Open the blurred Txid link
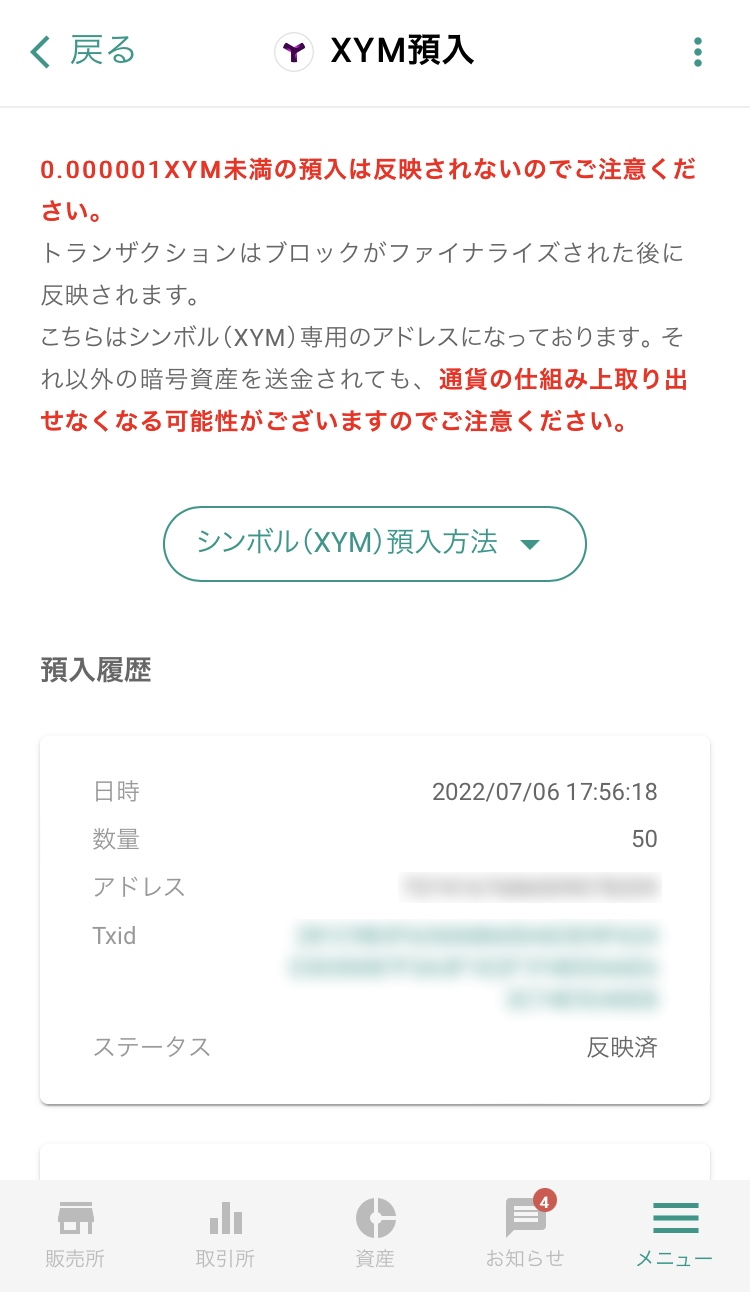The width and height of the screenshot is (750, 1292). click(473, 967)
